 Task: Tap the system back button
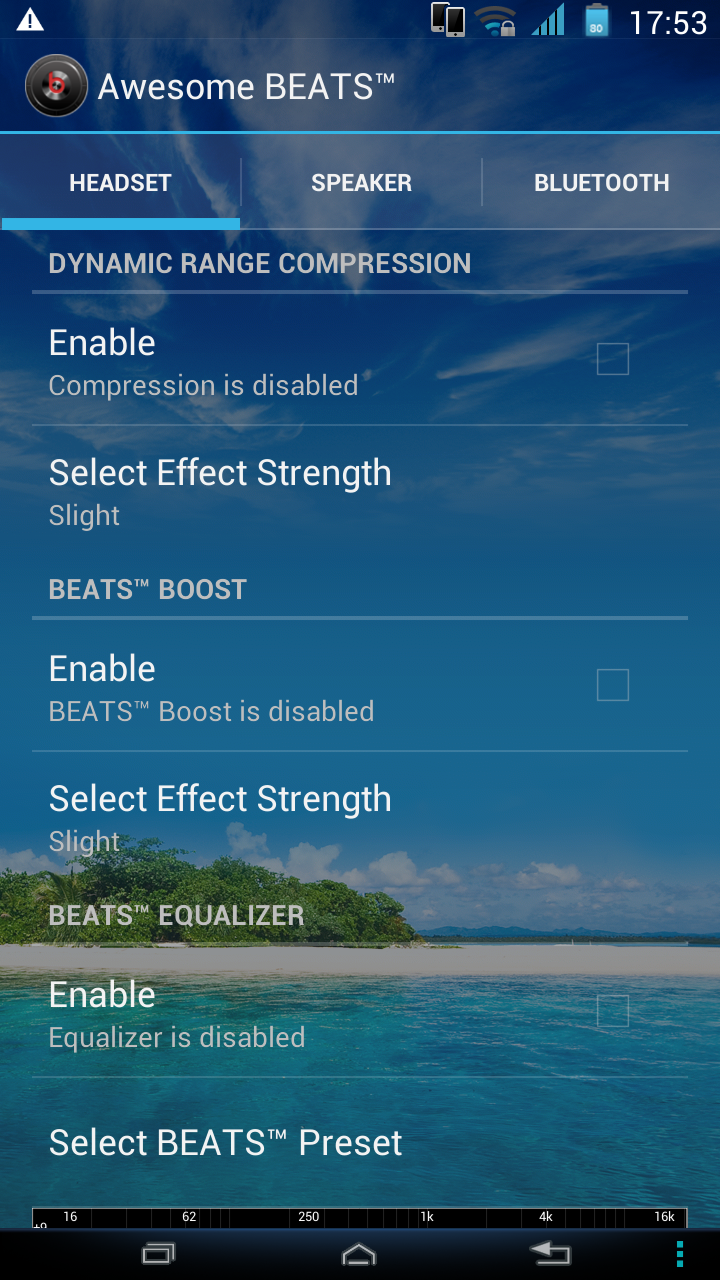[550, 1254]
